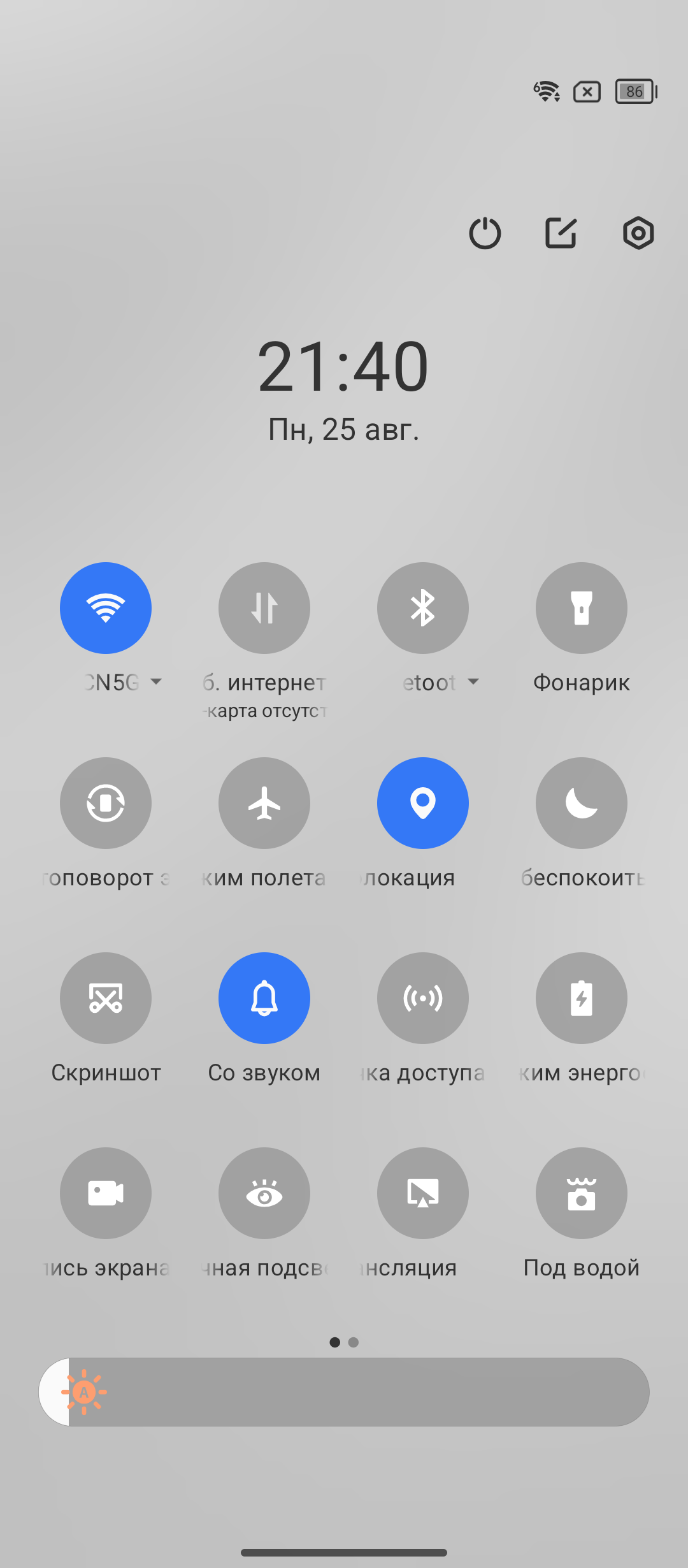The image size is (688, 1568).
Task: Start screen recording
Action: tap(106, 1193)
